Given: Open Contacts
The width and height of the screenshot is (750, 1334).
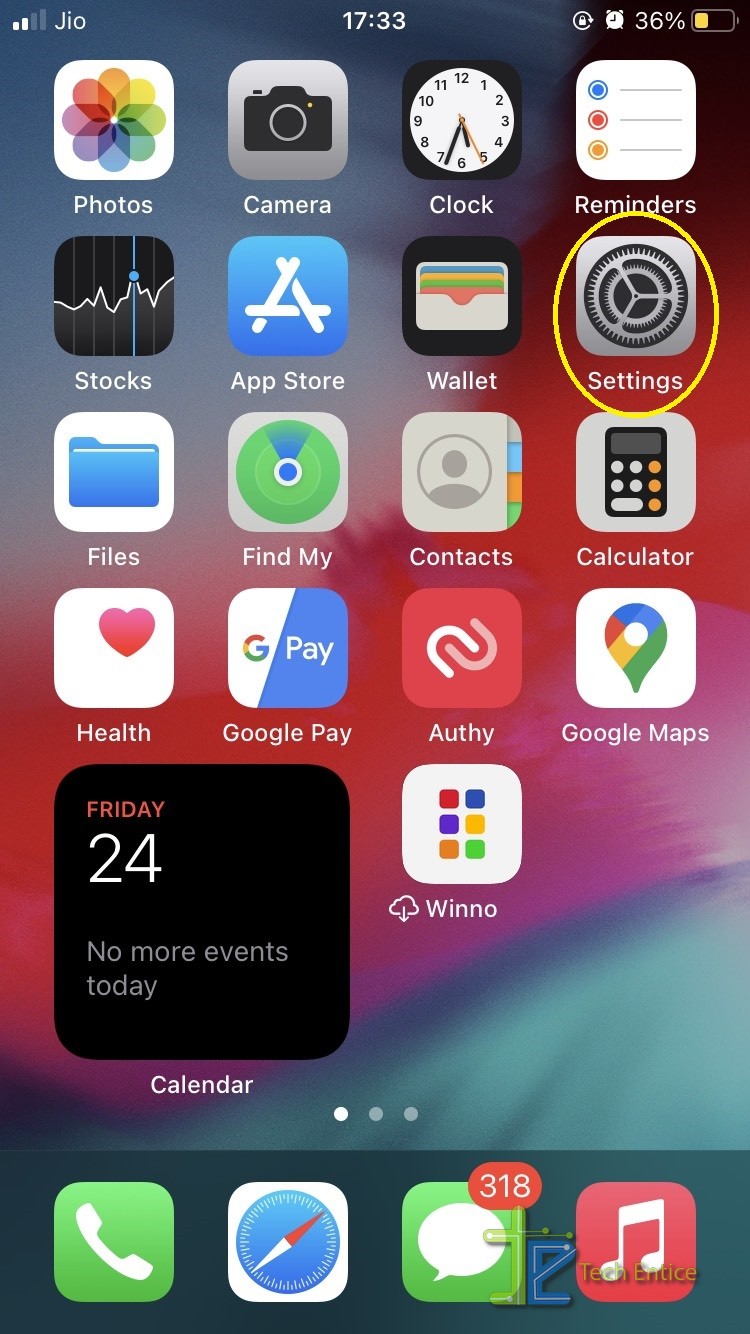Looking at the screenshot, I should [462, 472].
